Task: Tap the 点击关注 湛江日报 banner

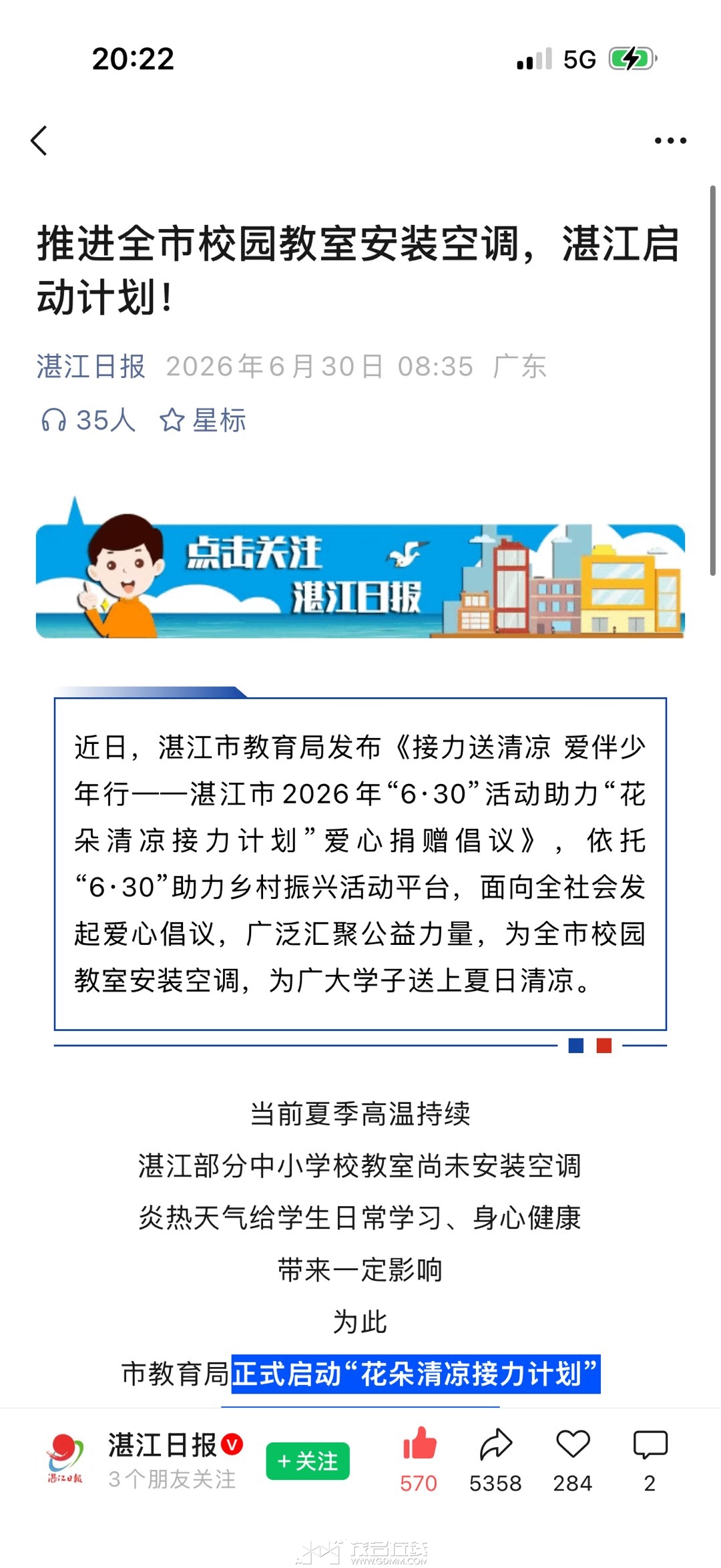Action: click(360, 568)
